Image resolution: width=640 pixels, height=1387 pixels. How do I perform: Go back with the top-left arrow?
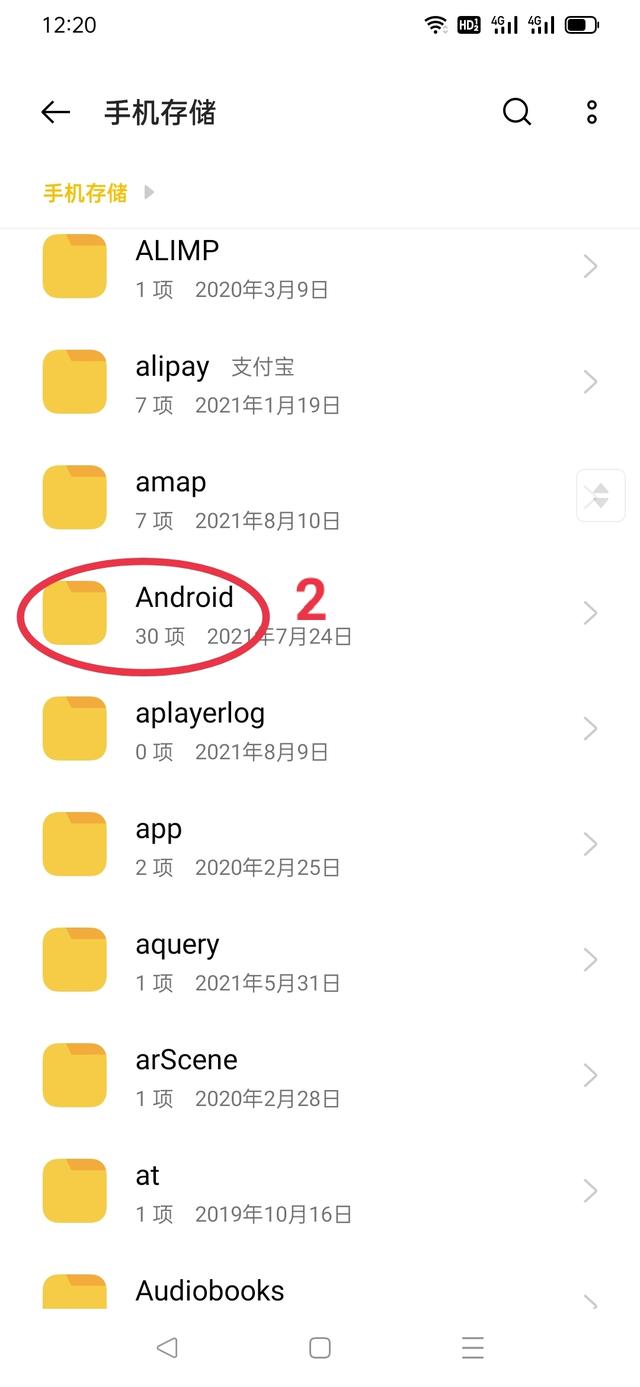pyautogui.click(x=55, y=112)
